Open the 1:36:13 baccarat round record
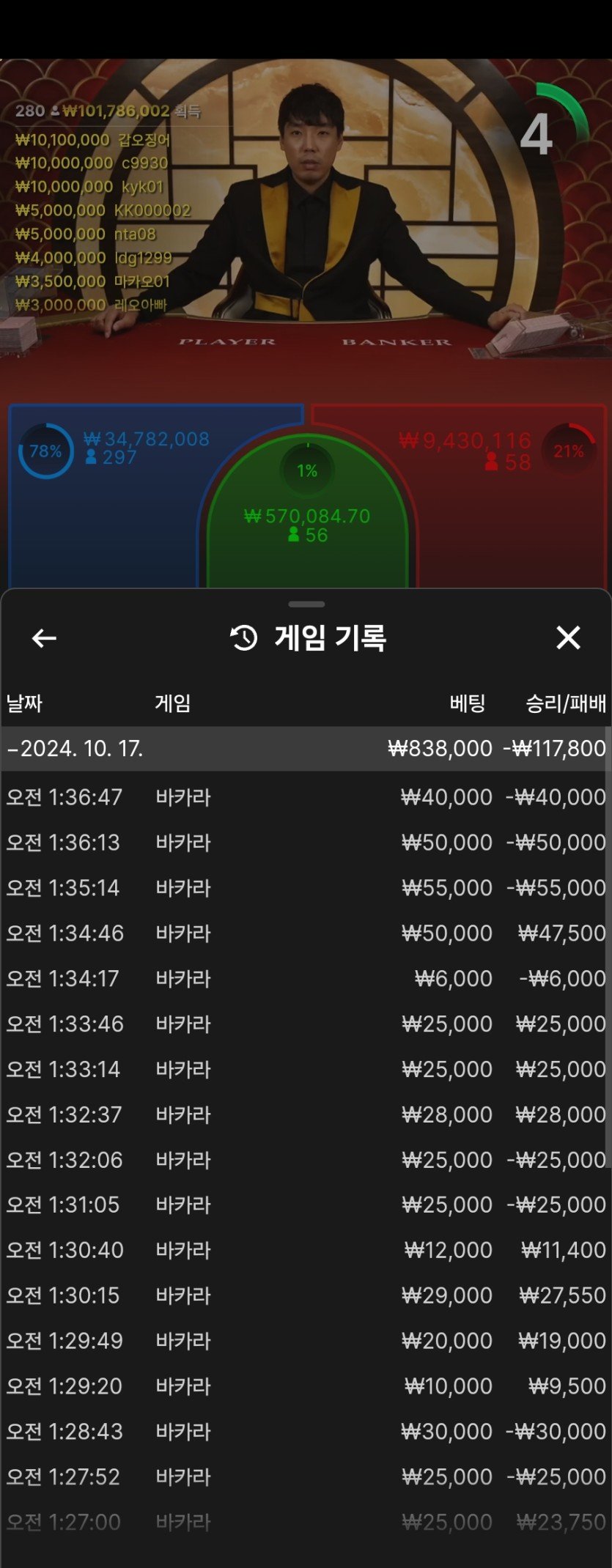 pos(305,843)
